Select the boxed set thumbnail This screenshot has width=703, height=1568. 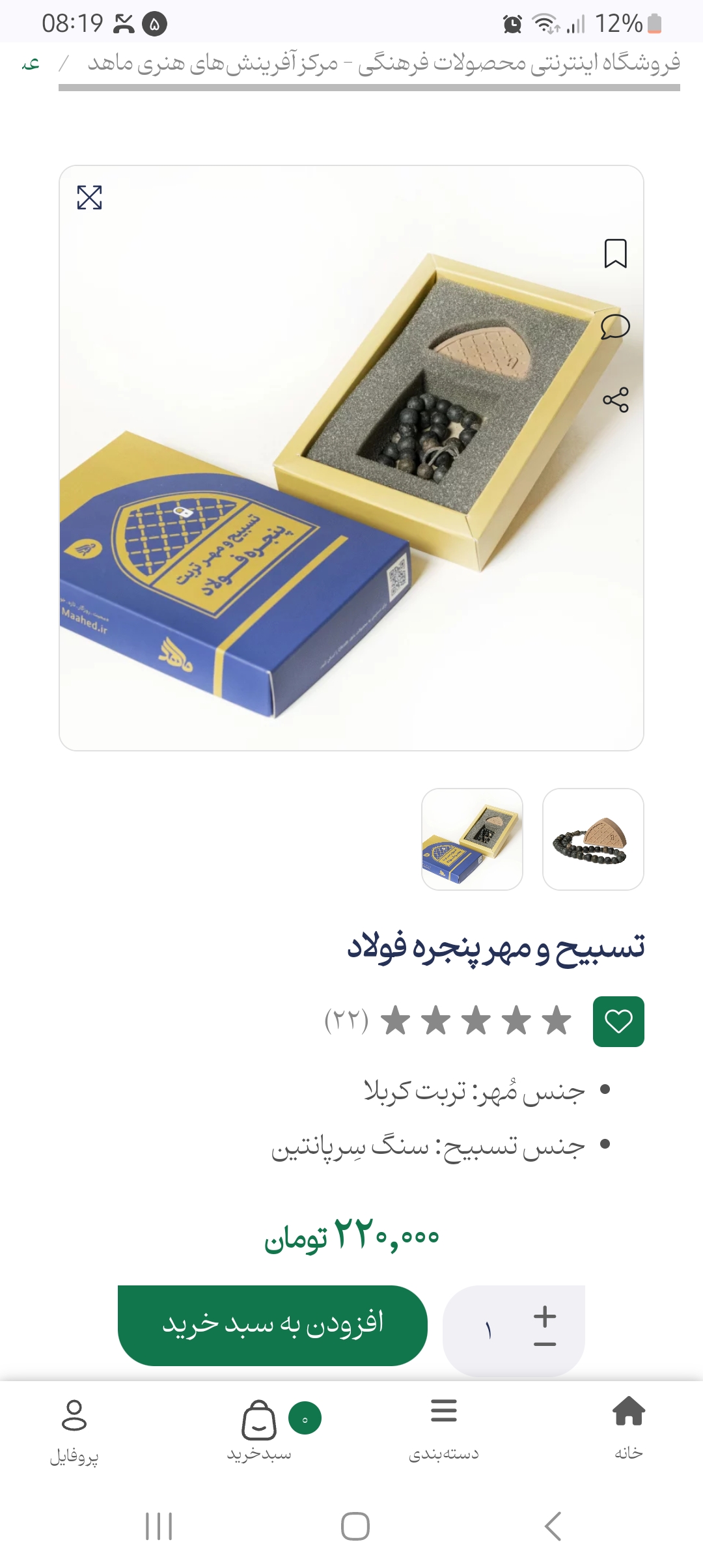(x=472, y=839)
